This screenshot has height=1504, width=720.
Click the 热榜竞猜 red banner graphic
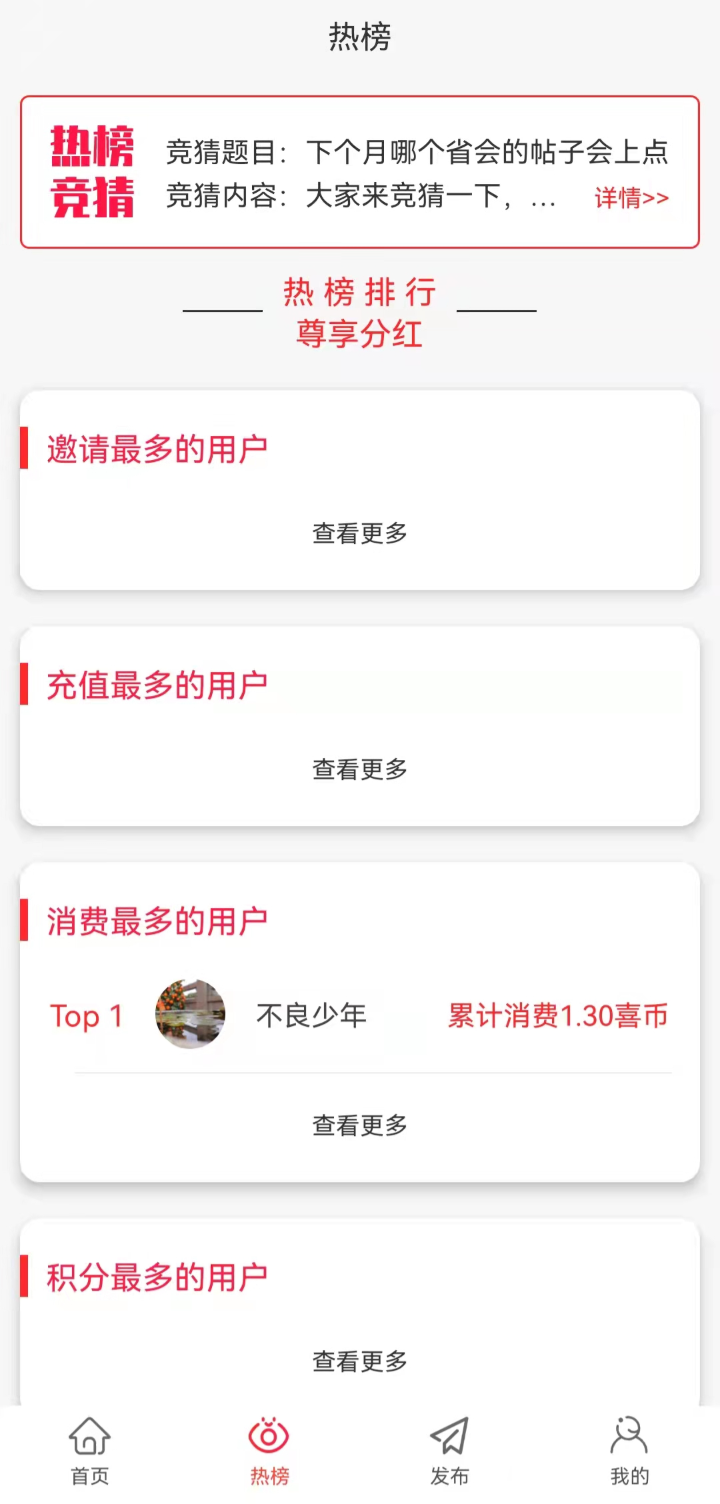[x=93, y=172]
